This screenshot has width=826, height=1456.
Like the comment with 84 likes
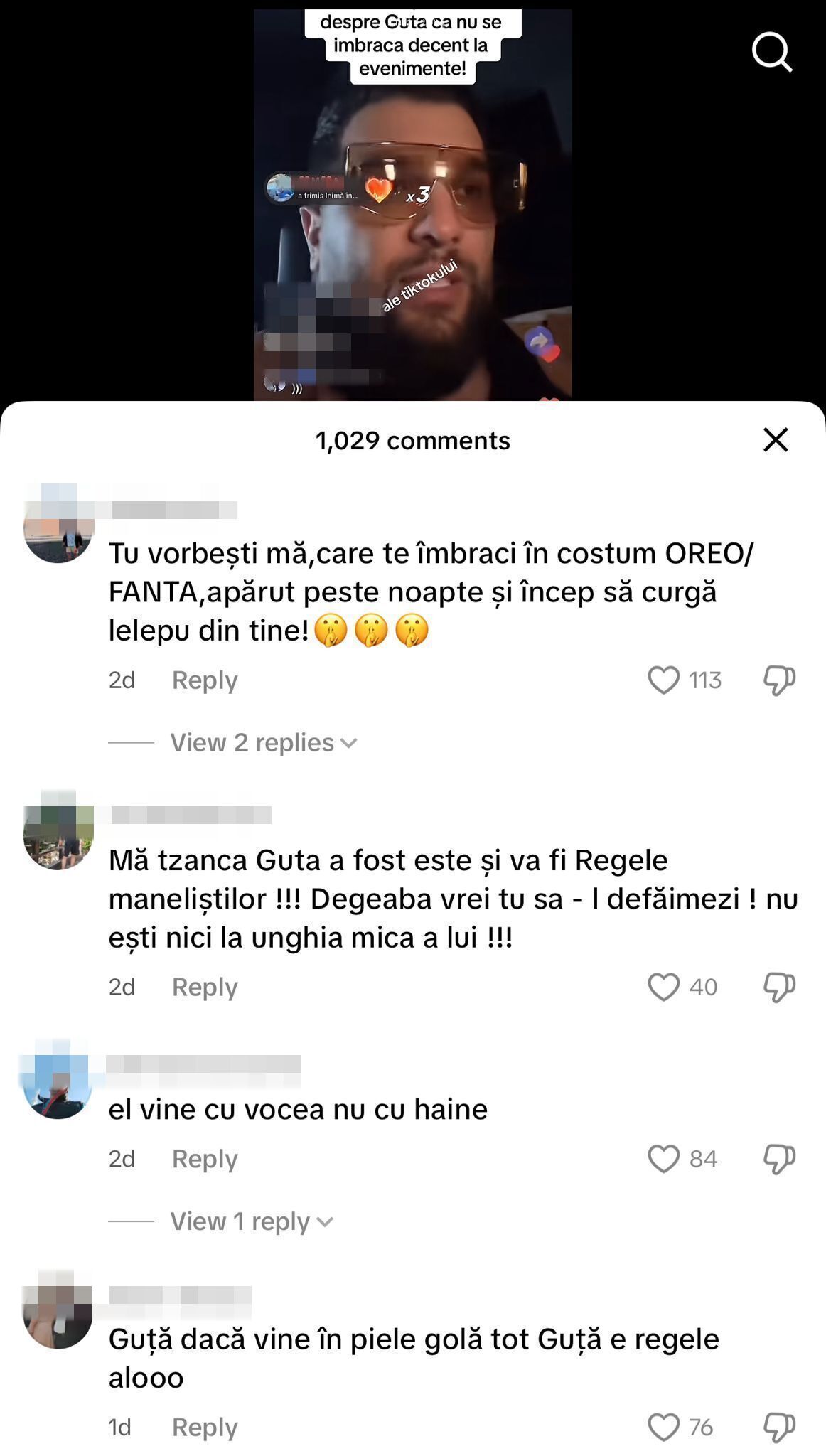(663, 1160)
